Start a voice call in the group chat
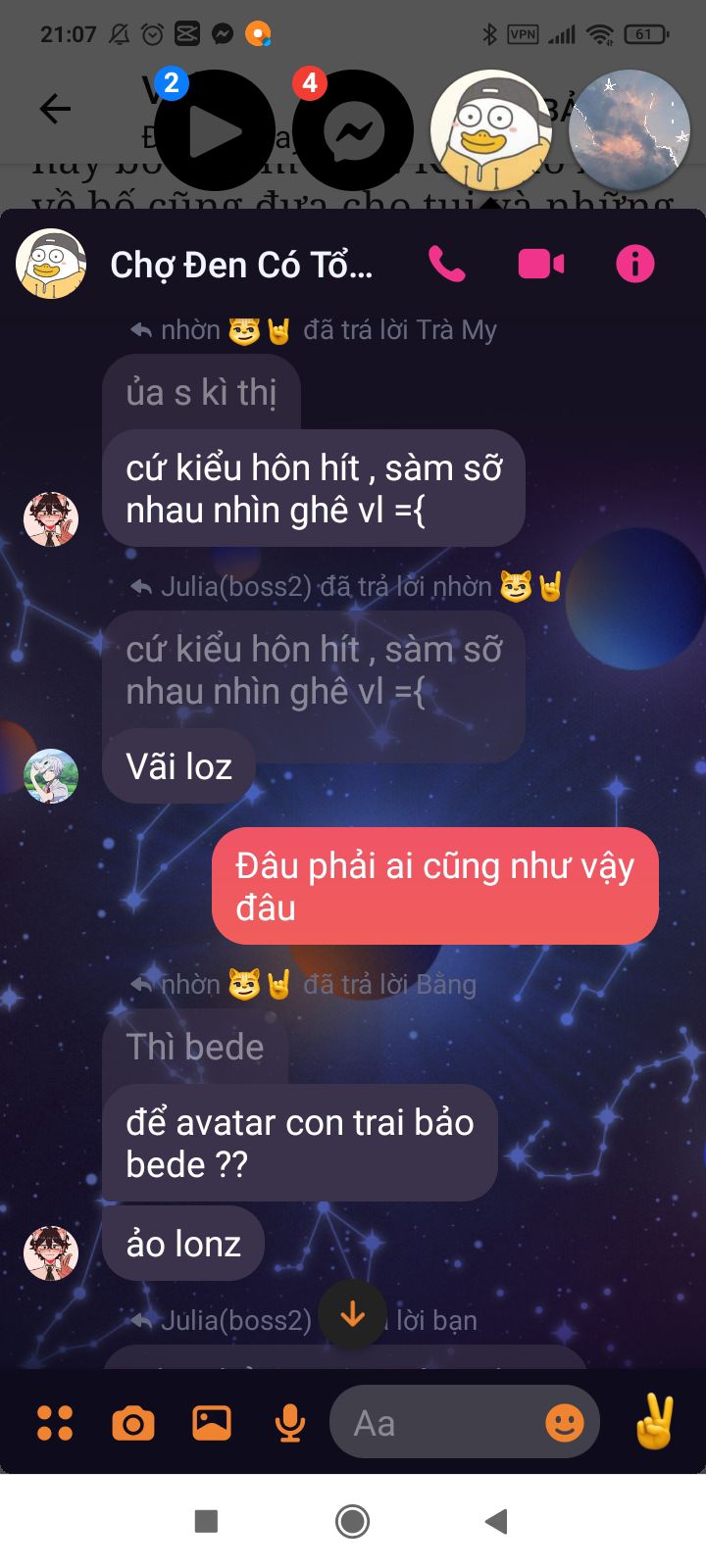706x1568 pixels. (x=447, y=264)
